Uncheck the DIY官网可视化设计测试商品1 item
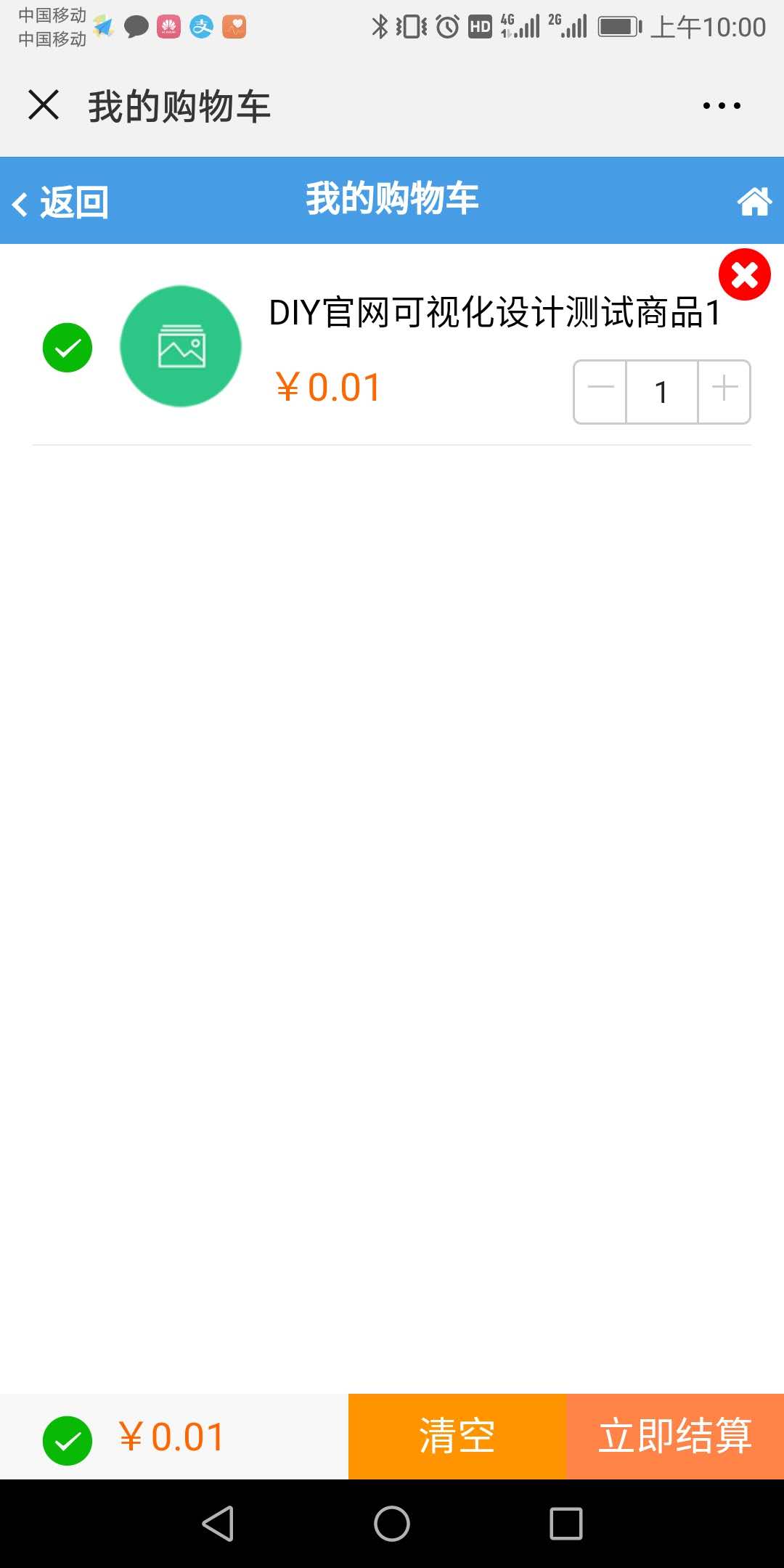The image size is (784, 1568). (68, 348)
